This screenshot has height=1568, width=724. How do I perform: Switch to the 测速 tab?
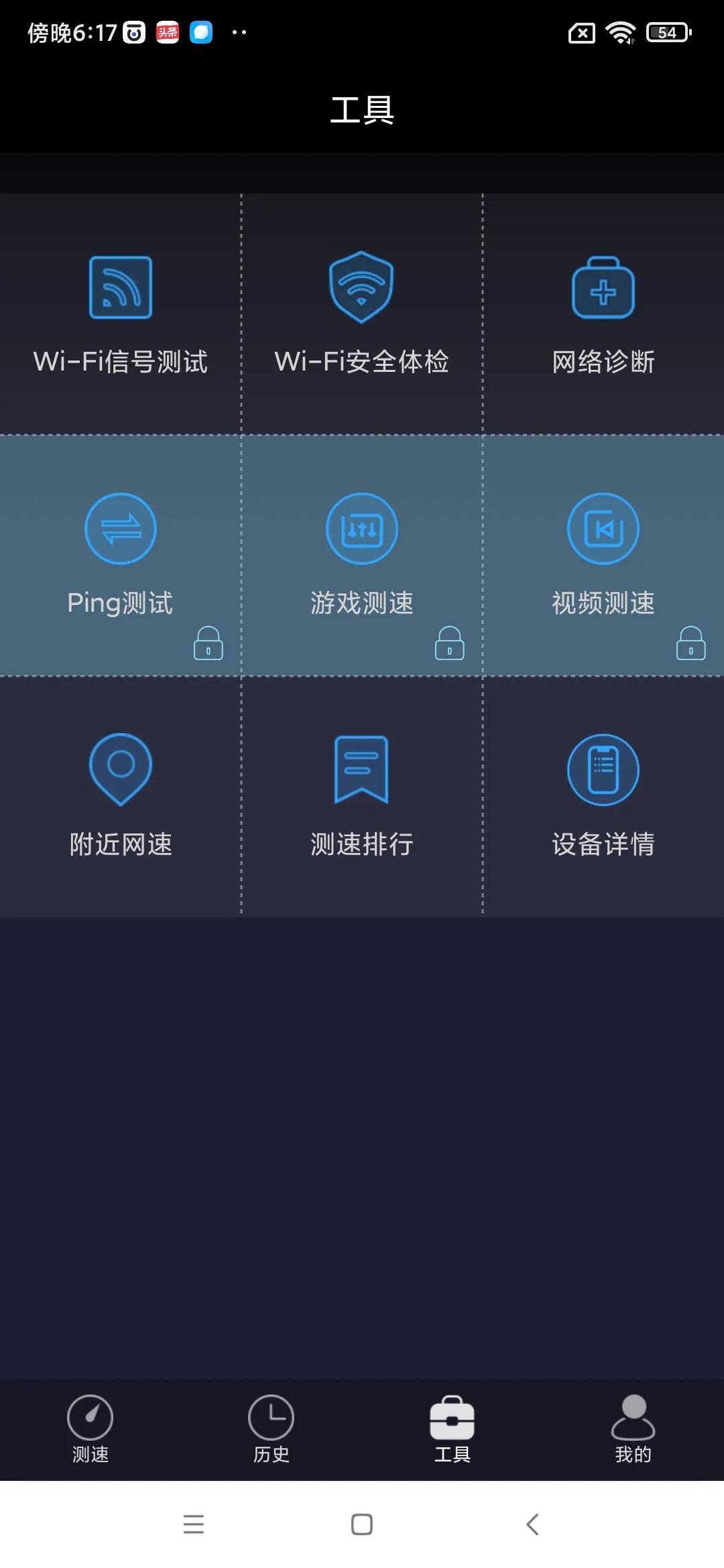[x=90, y=1427]
